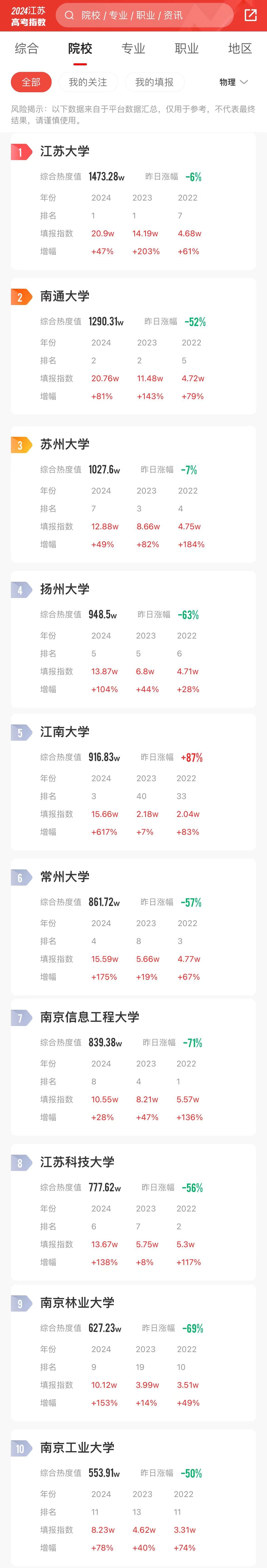Open the 苏州大学 card
Image resolution: width=267 pixels, height=1568 pixels.
pyautogui.click(x=65, y=444)
